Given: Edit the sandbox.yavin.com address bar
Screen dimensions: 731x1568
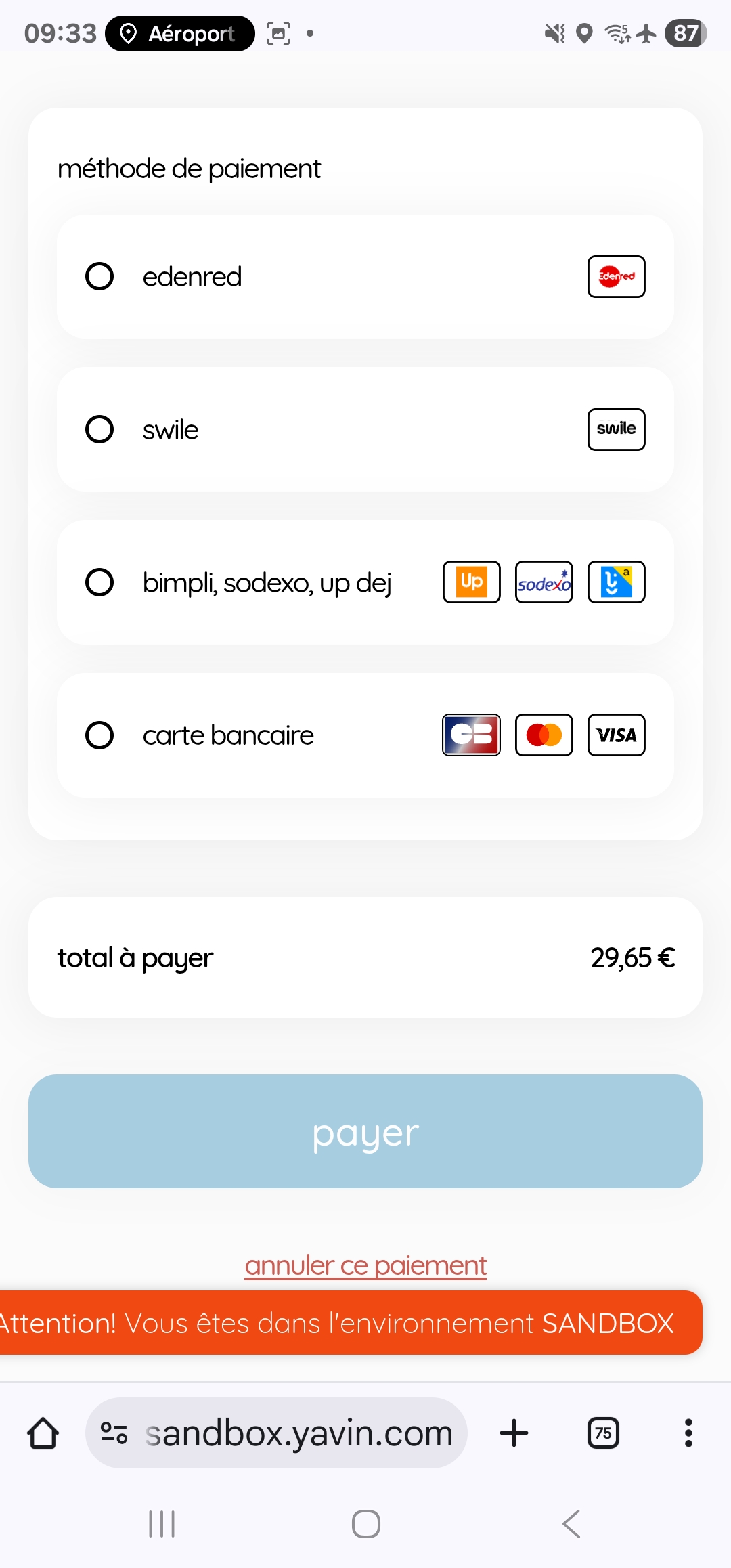Looking at the screenshot, I should click(x=298, y=1433).
